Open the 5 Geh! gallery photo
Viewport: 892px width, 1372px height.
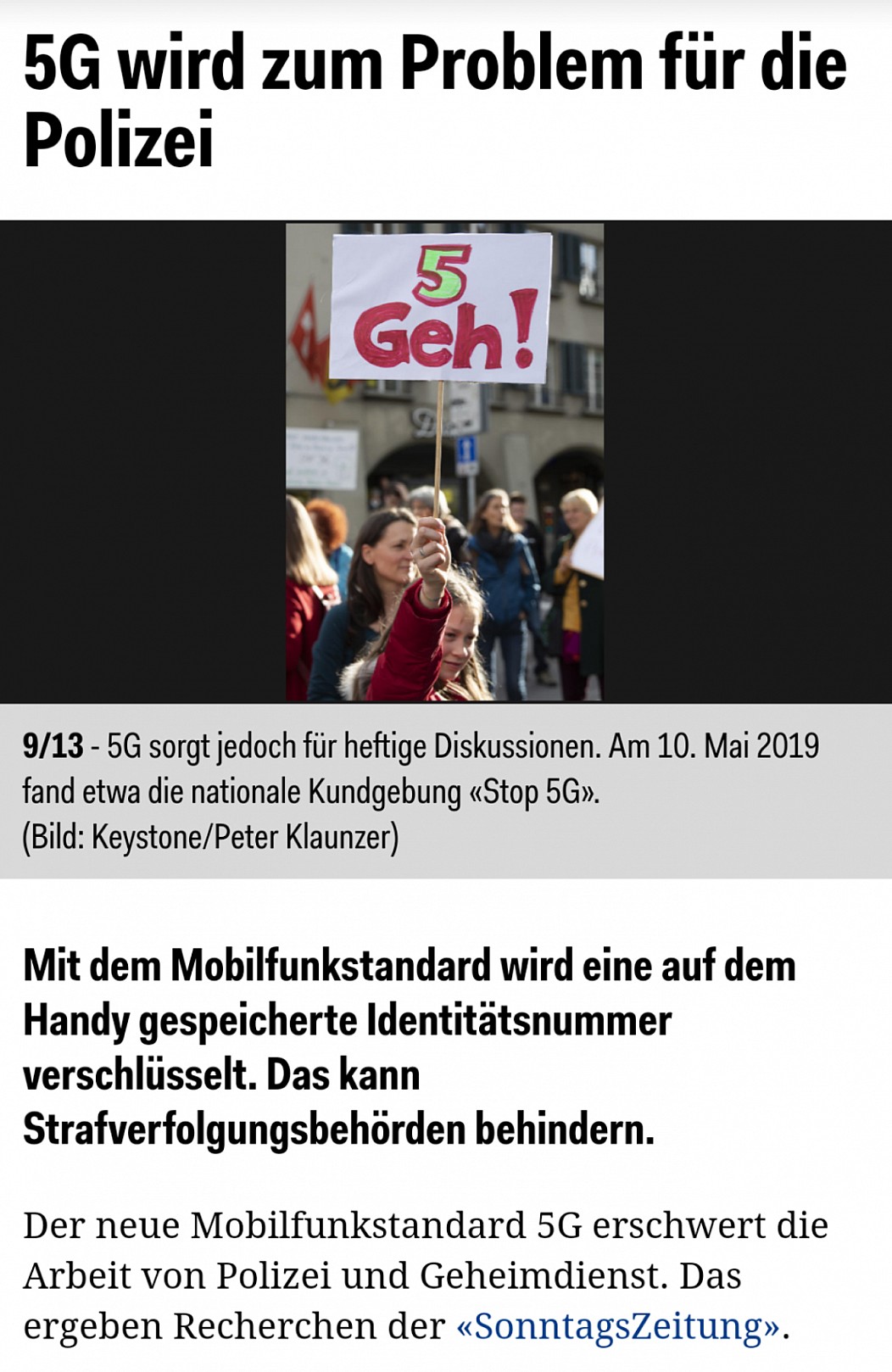click(445, 462)
